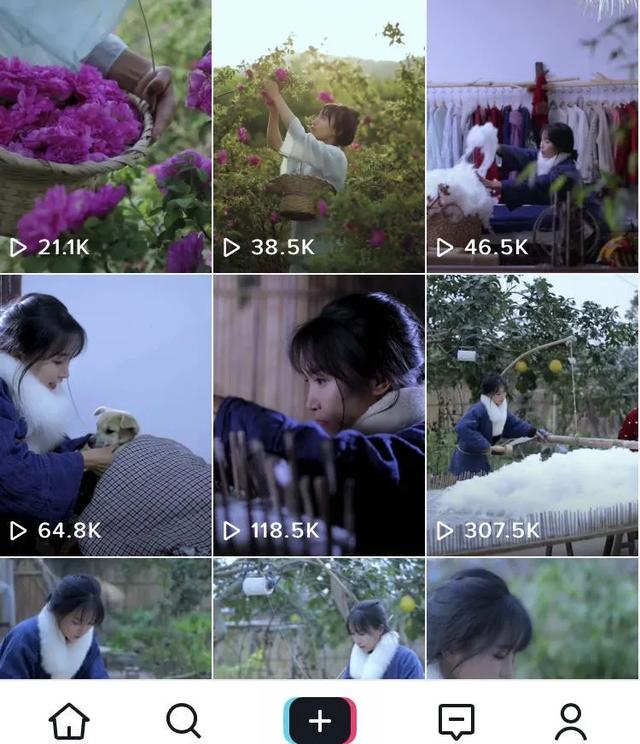Create a new video with plus button
This screenshot has width=640, height=744.
[320, 720]
